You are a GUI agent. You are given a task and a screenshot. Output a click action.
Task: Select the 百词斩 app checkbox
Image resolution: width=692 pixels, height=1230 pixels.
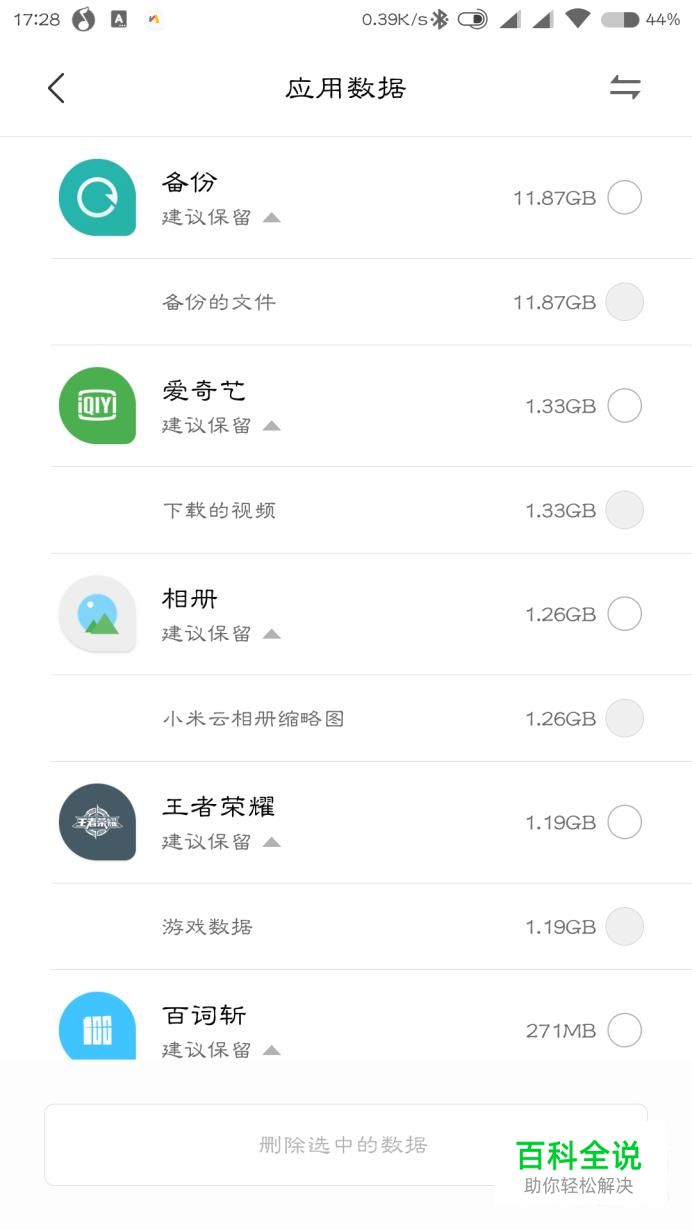tap(625, 1030)
